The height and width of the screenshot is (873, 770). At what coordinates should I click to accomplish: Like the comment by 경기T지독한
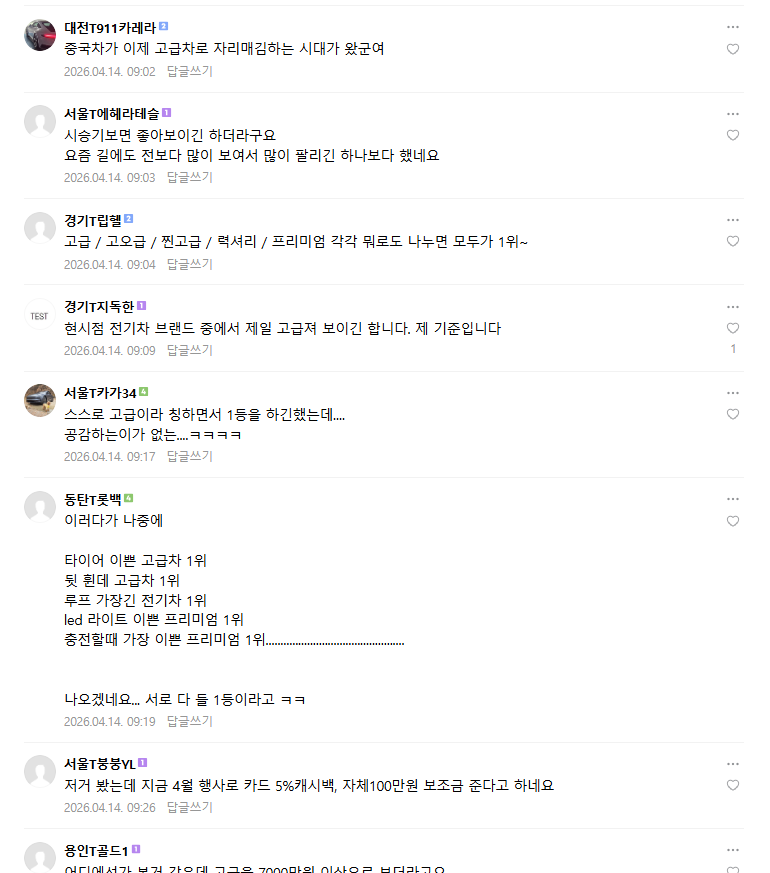[x=733, y=328]
